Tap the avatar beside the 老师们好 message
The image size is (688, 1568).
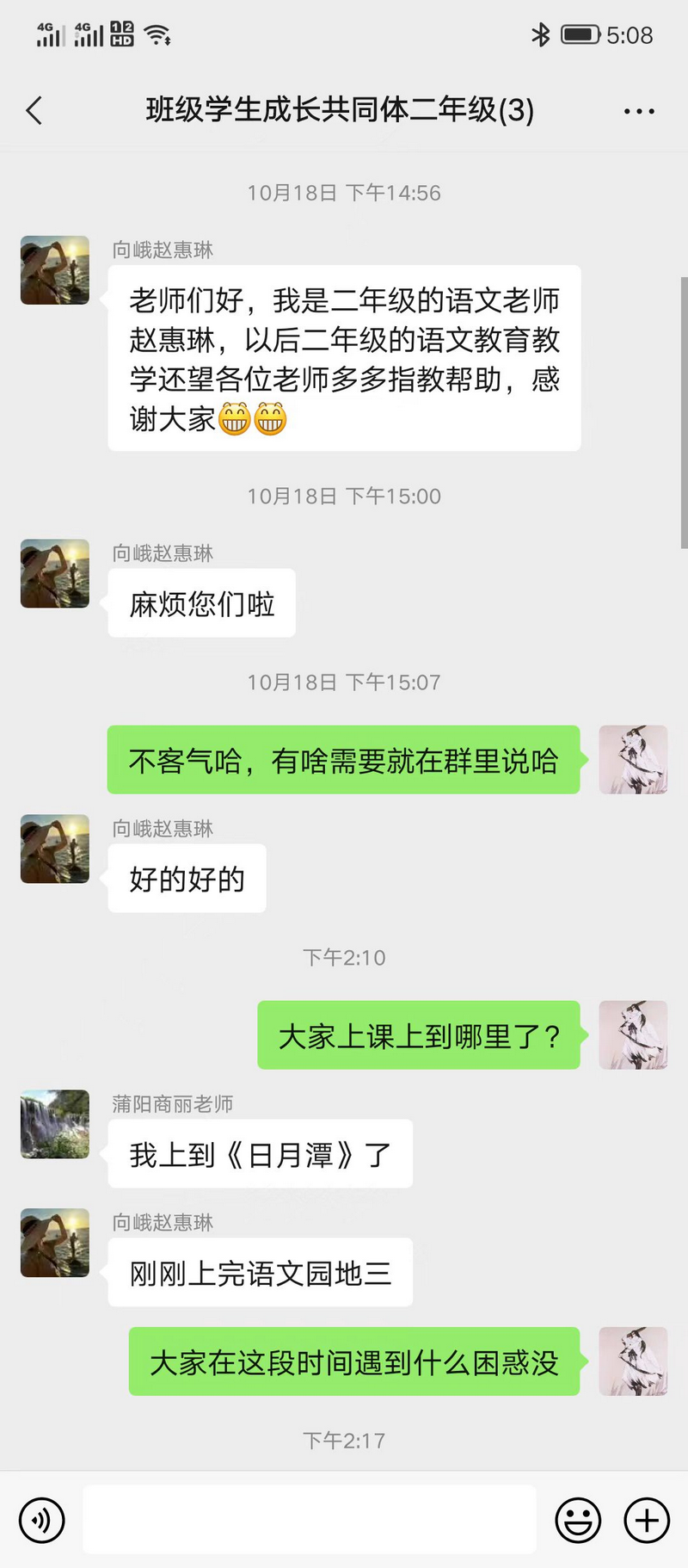pos(55,270)
